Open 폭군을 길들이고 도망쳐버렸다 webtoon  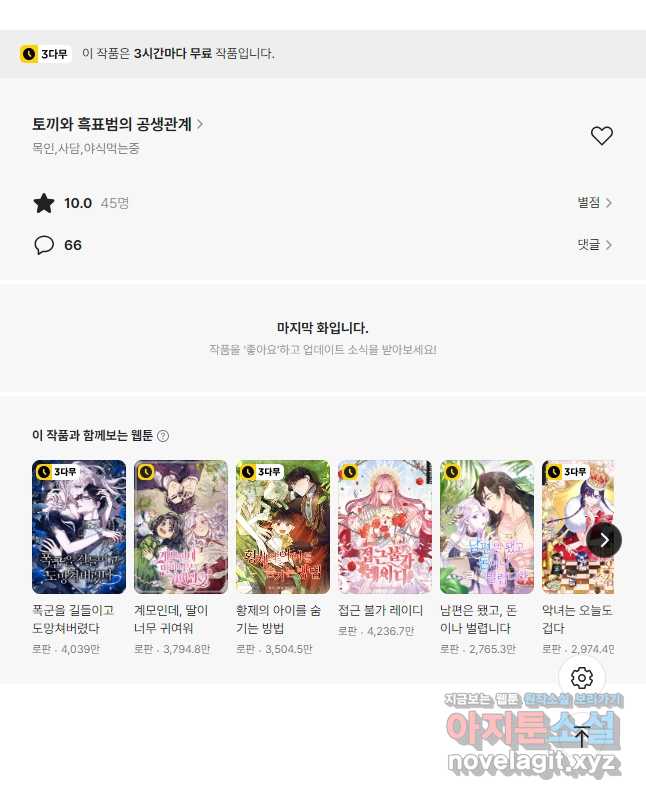click(79, 527)
